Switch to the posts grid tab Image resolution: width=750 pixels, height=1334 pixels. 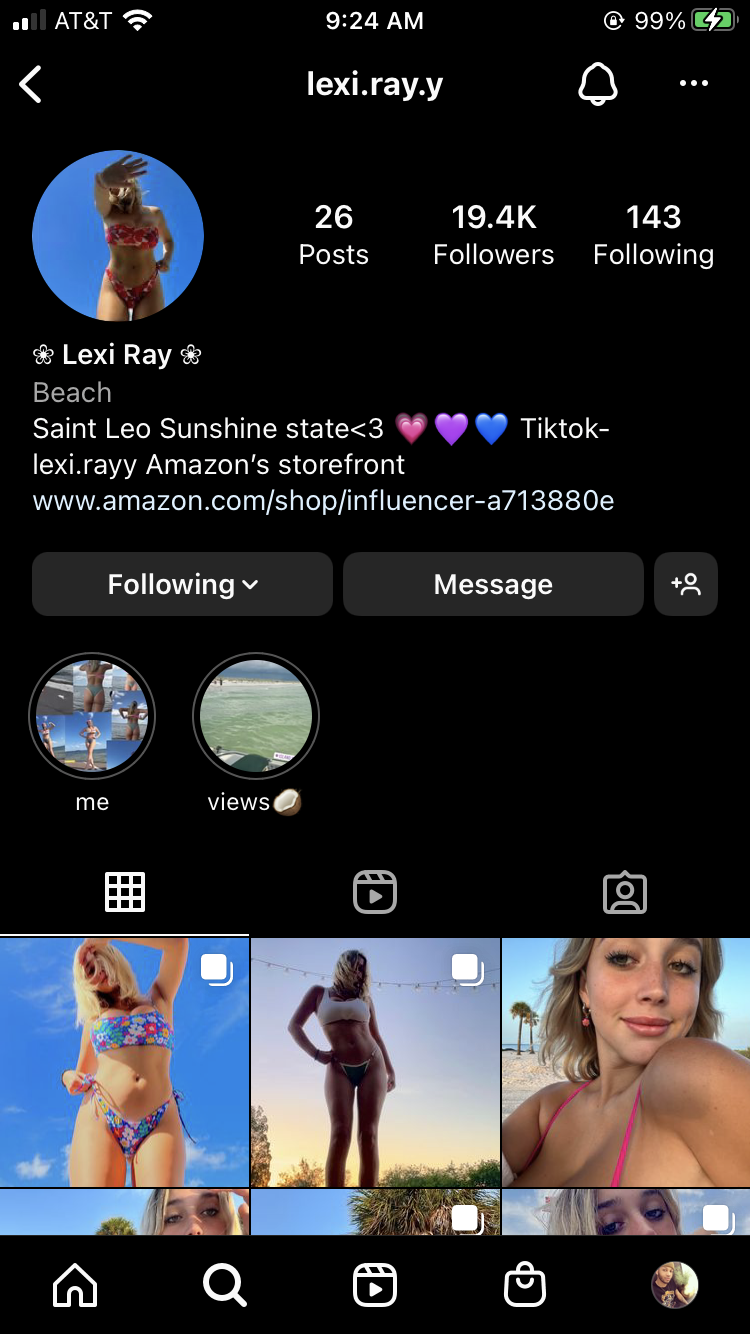[125, 891]
